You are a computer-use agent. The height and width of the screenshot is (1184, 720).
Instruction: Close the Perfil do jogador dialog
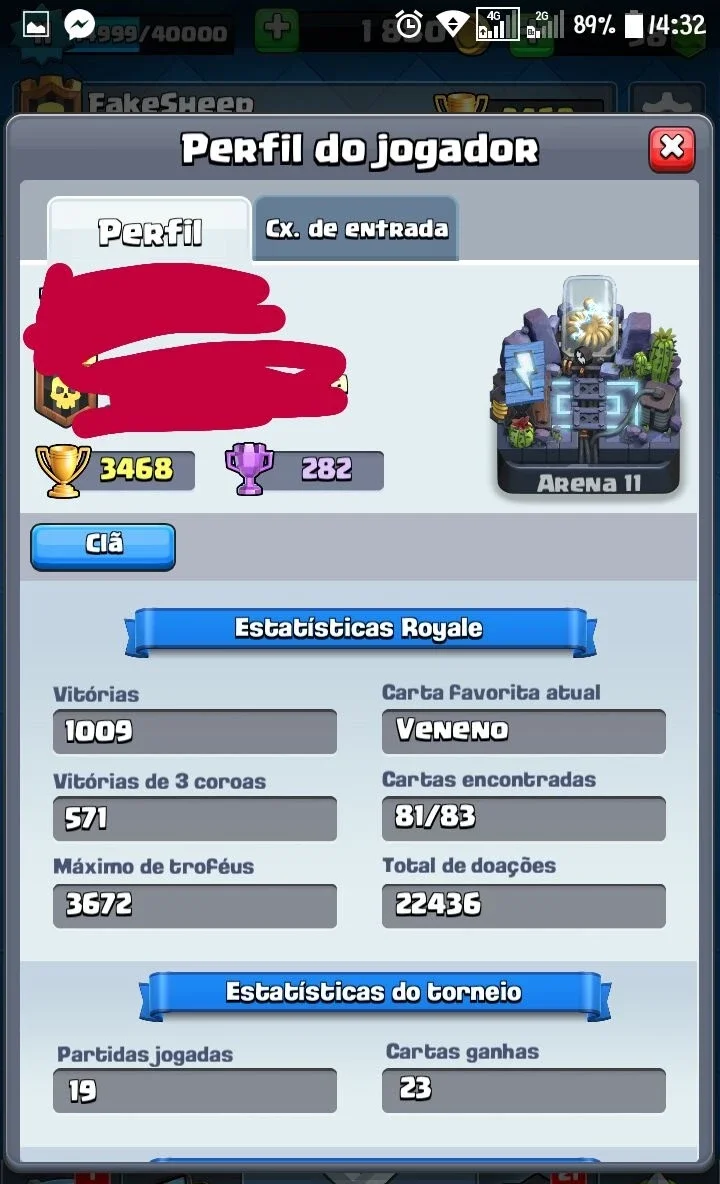tap(671, 149)
